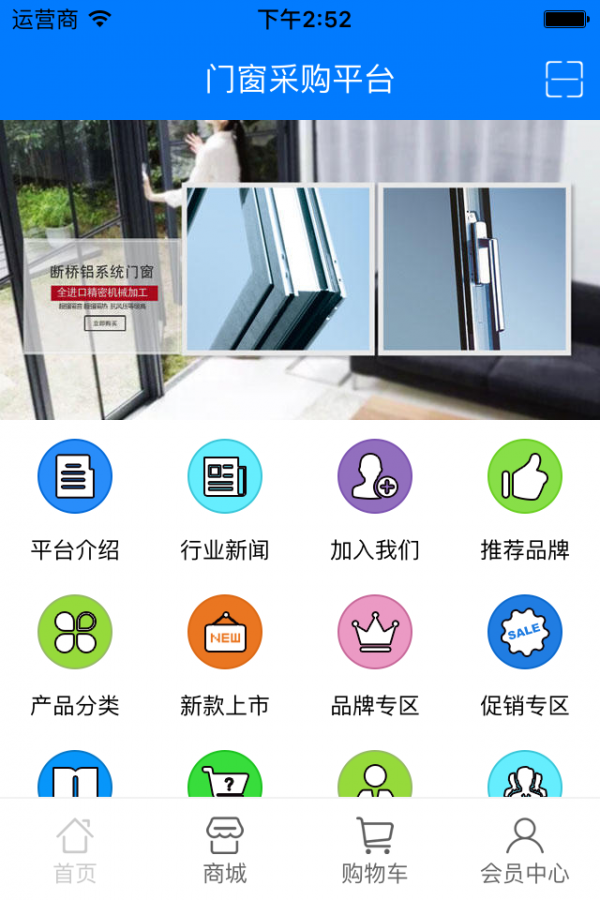This screenshot has height=900, width=600.
Task: Open the 购物车 tab
Action: (375, 850)
